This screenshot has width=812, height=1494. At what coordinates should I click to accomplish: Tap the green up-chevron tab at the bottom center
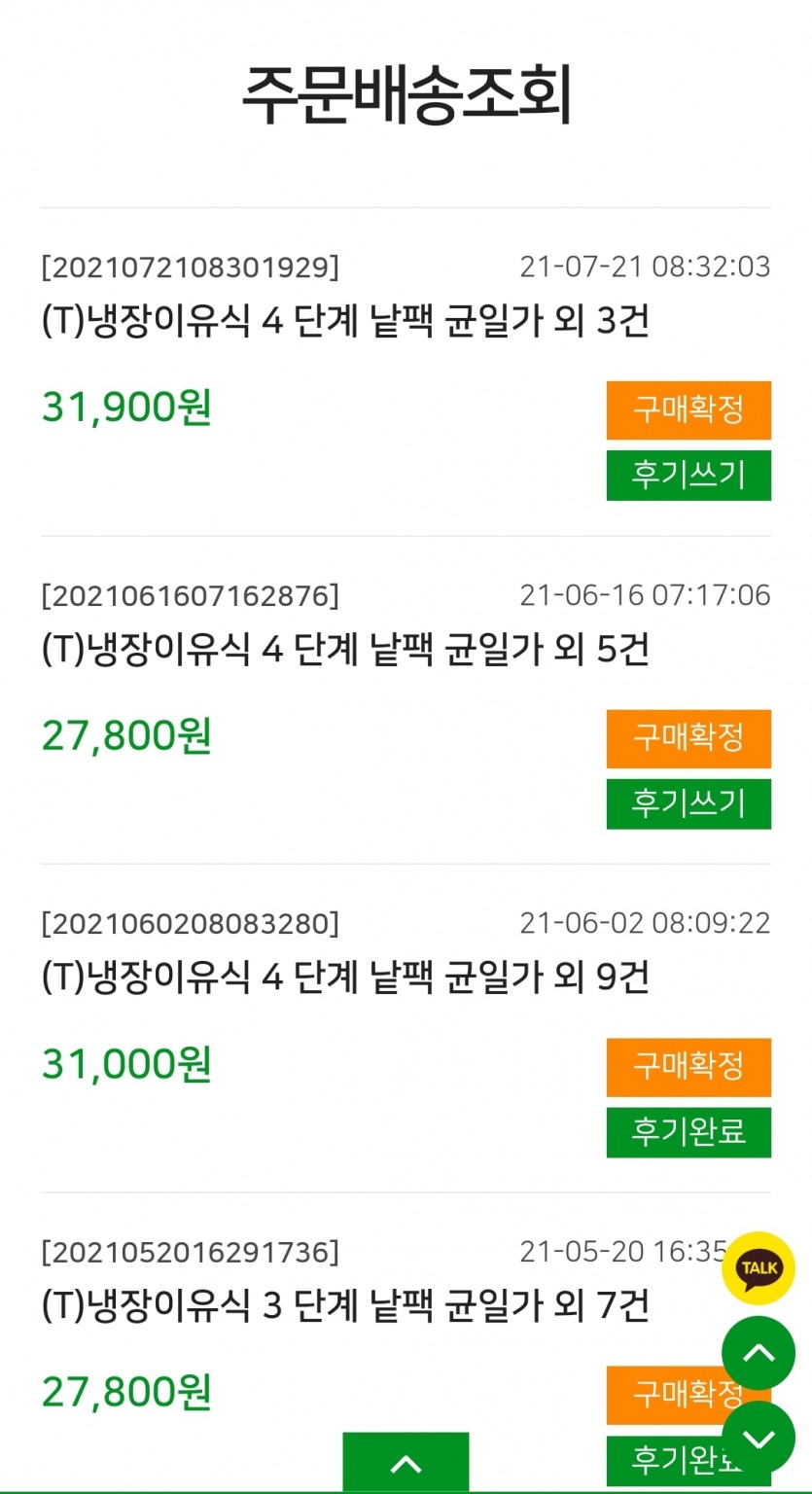pyautogui.click(x=406, y=1462)
